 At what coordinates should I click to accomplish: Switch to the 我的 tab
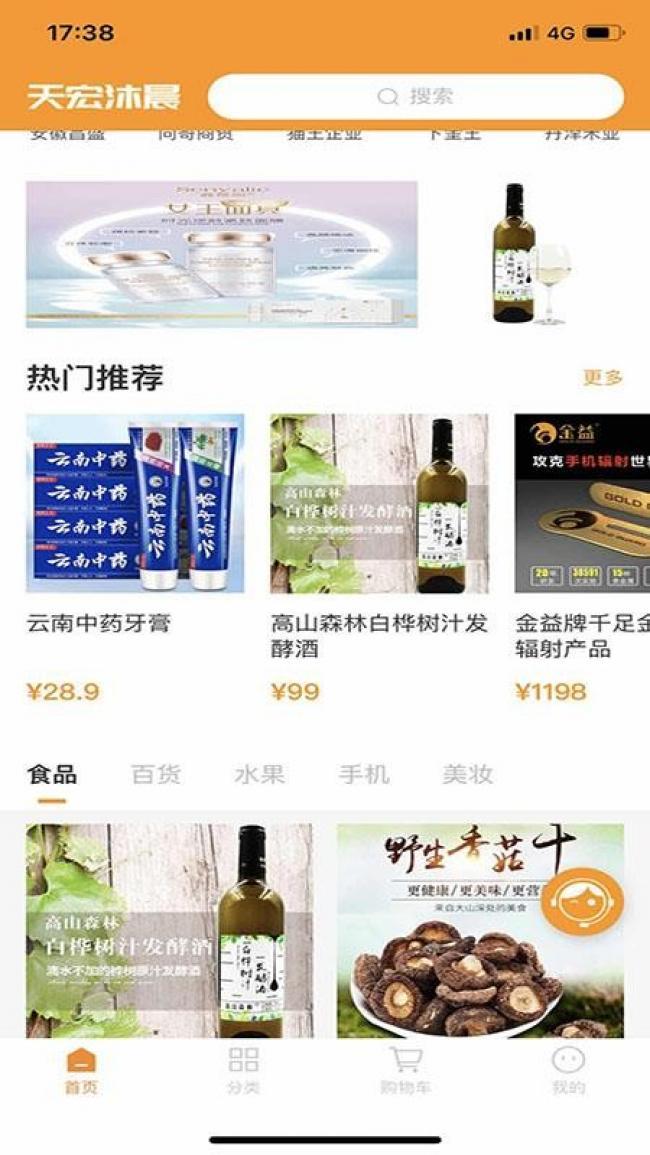(x=568, y=1070)
